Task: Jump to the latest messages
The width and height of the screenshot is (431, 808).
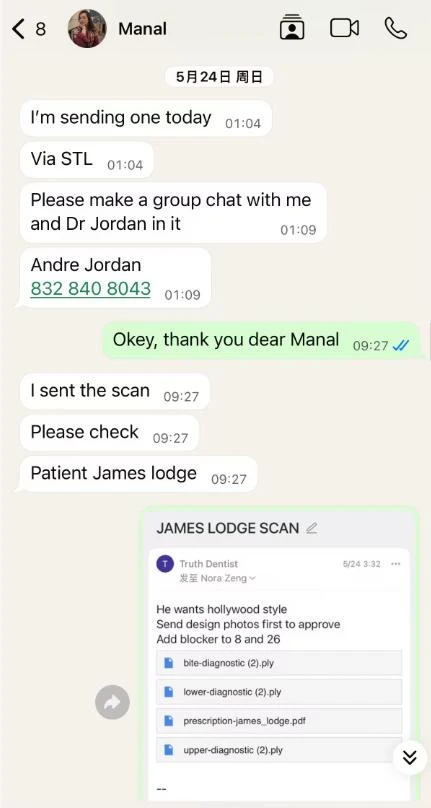Action: coord(409,757)
